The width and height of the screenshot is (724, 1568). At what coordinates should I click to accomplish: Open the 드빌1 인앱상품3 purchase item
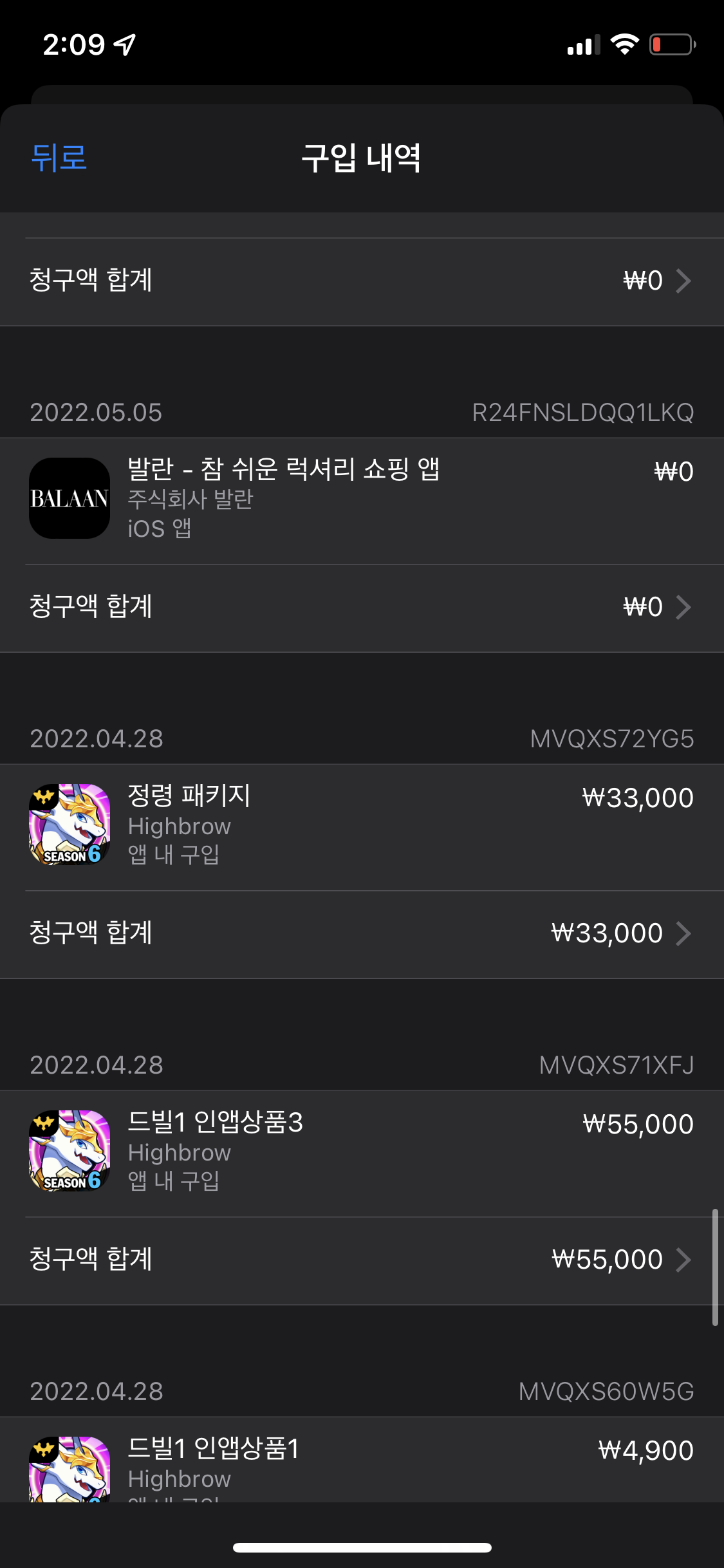[362, 1152]
